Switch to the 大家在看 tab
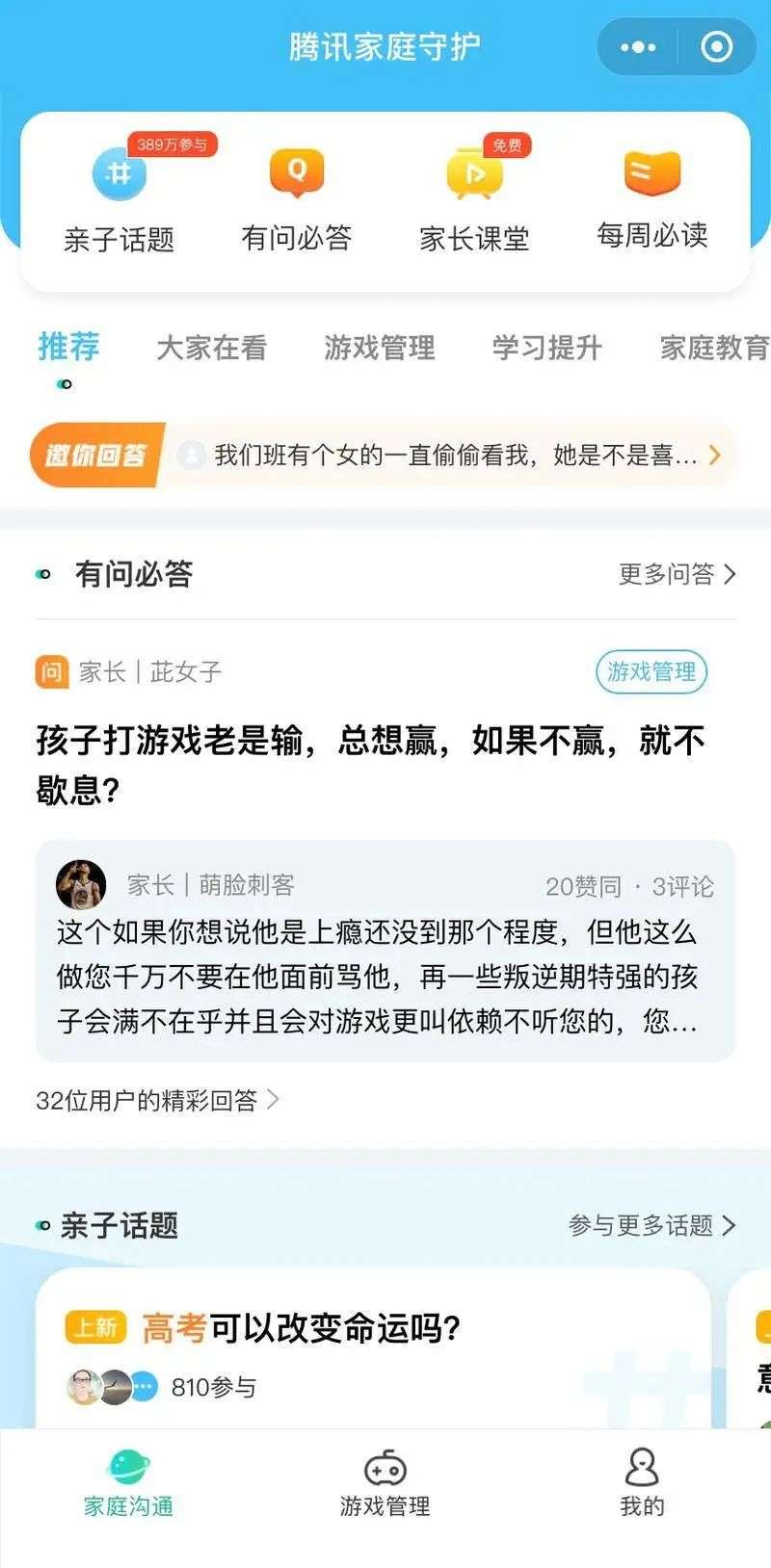Screen dimensions: 771x1568 point(211,348)
